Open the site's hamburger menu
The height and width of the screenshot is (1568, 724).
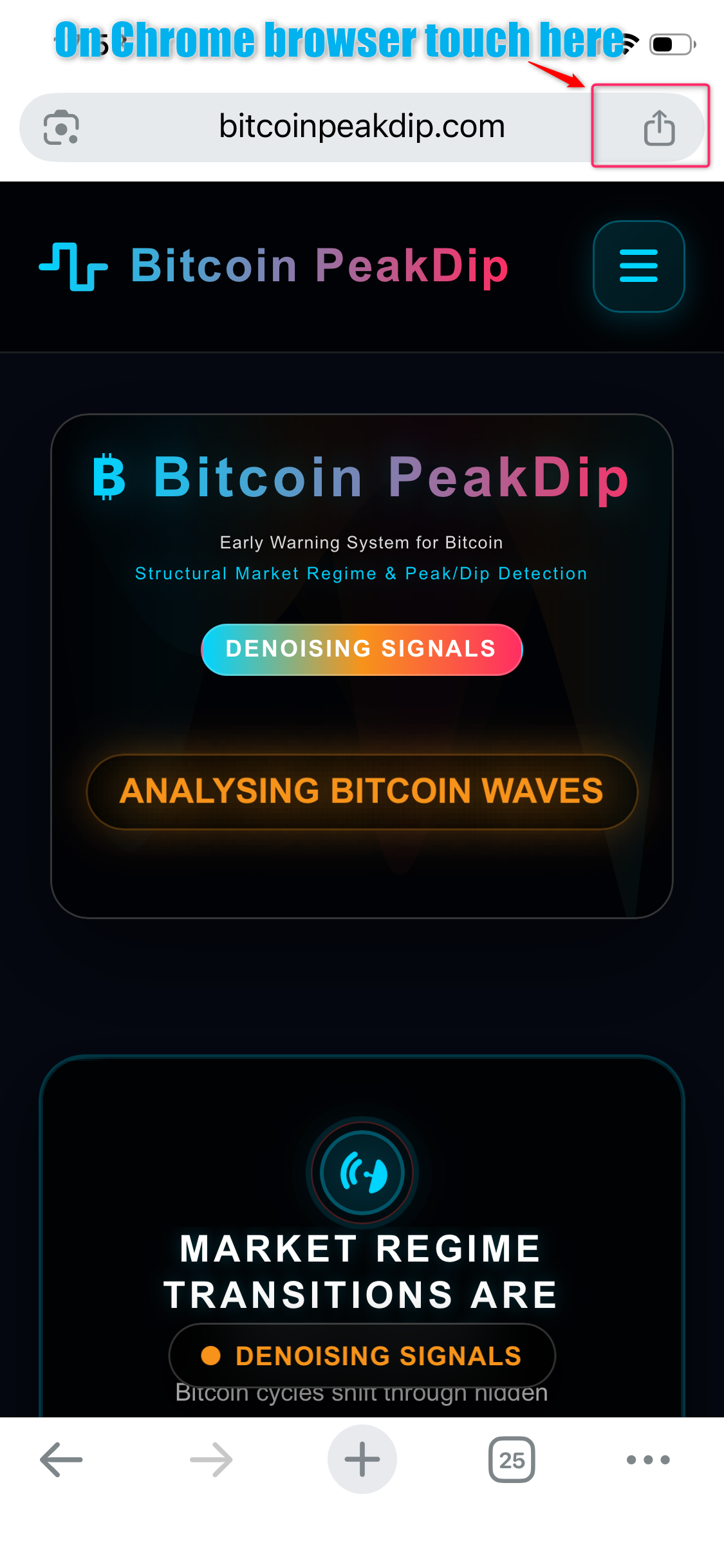(x=638, y=266)
